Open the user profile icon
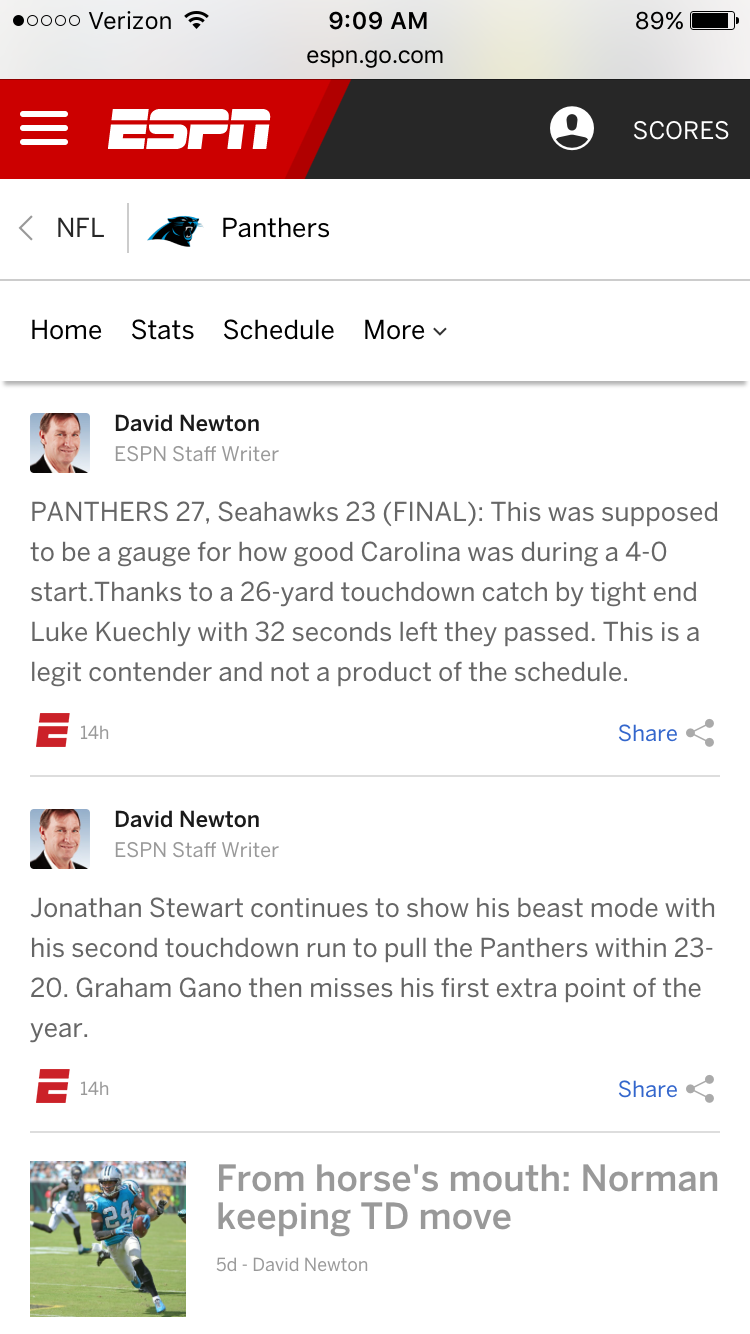This screenshot has height=1334, width=750. coord(572,129)
